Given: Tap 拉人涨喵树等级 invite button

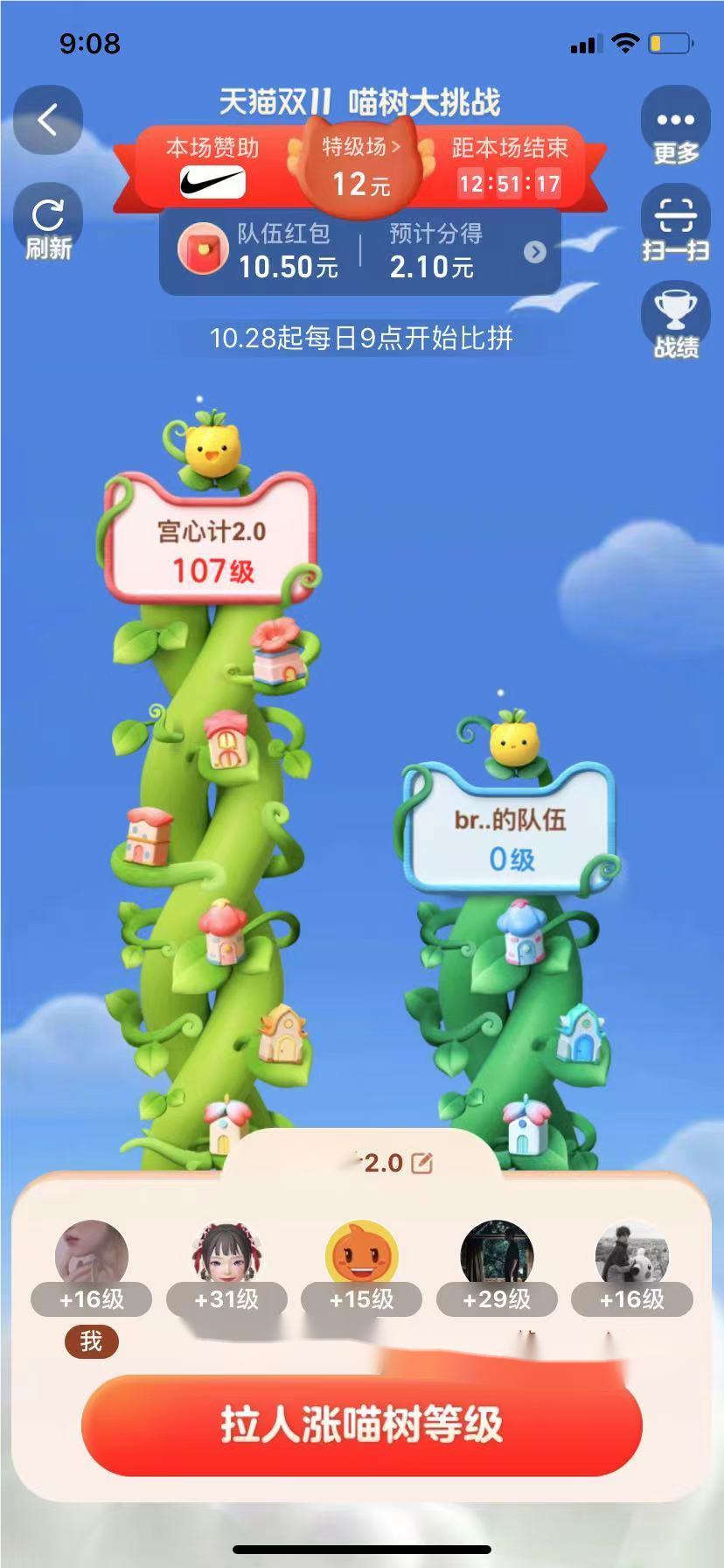Looking at the screenshot, I should coord(361,1425).
